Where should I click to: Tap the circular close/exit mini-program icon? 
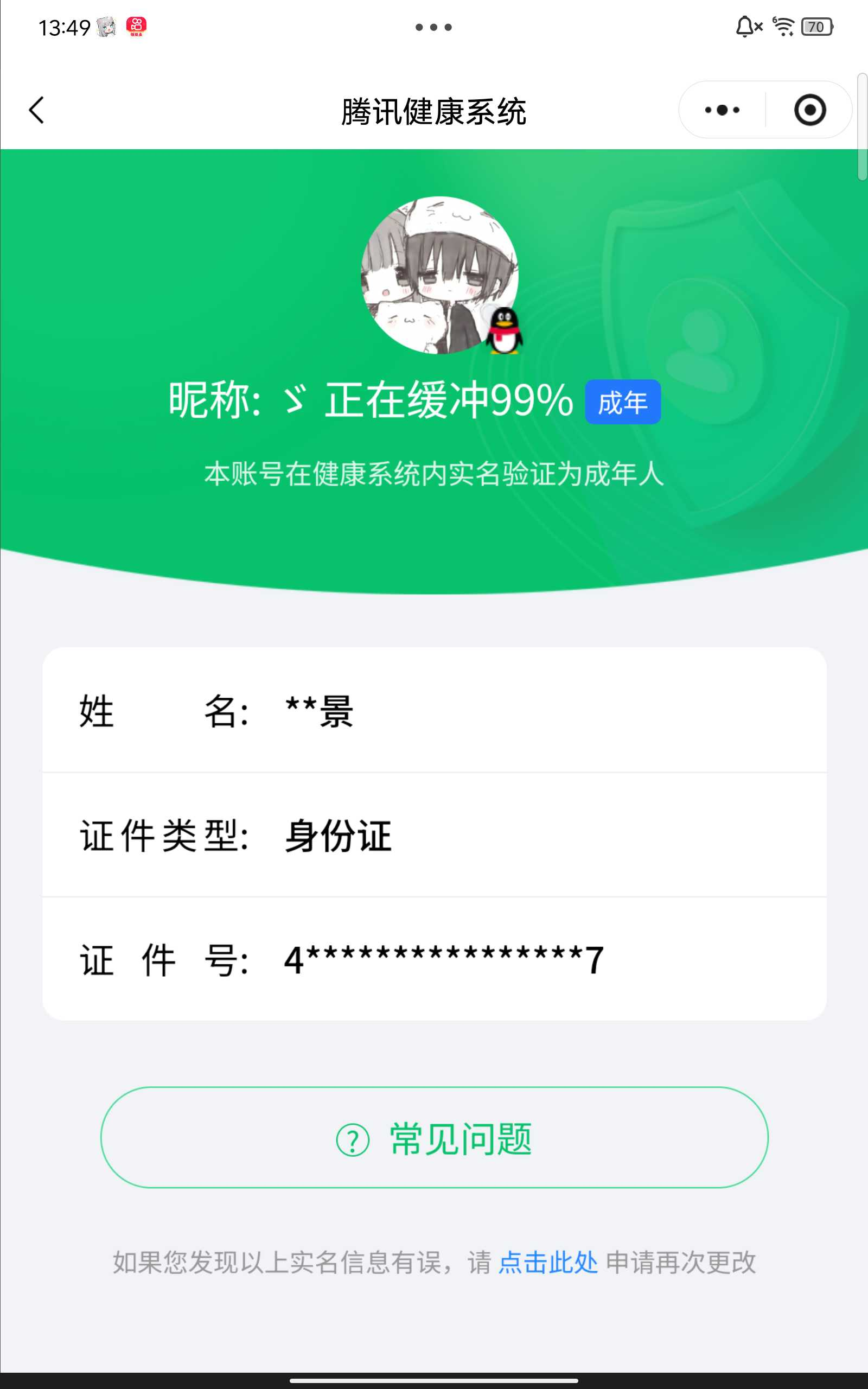coord(809,109)
